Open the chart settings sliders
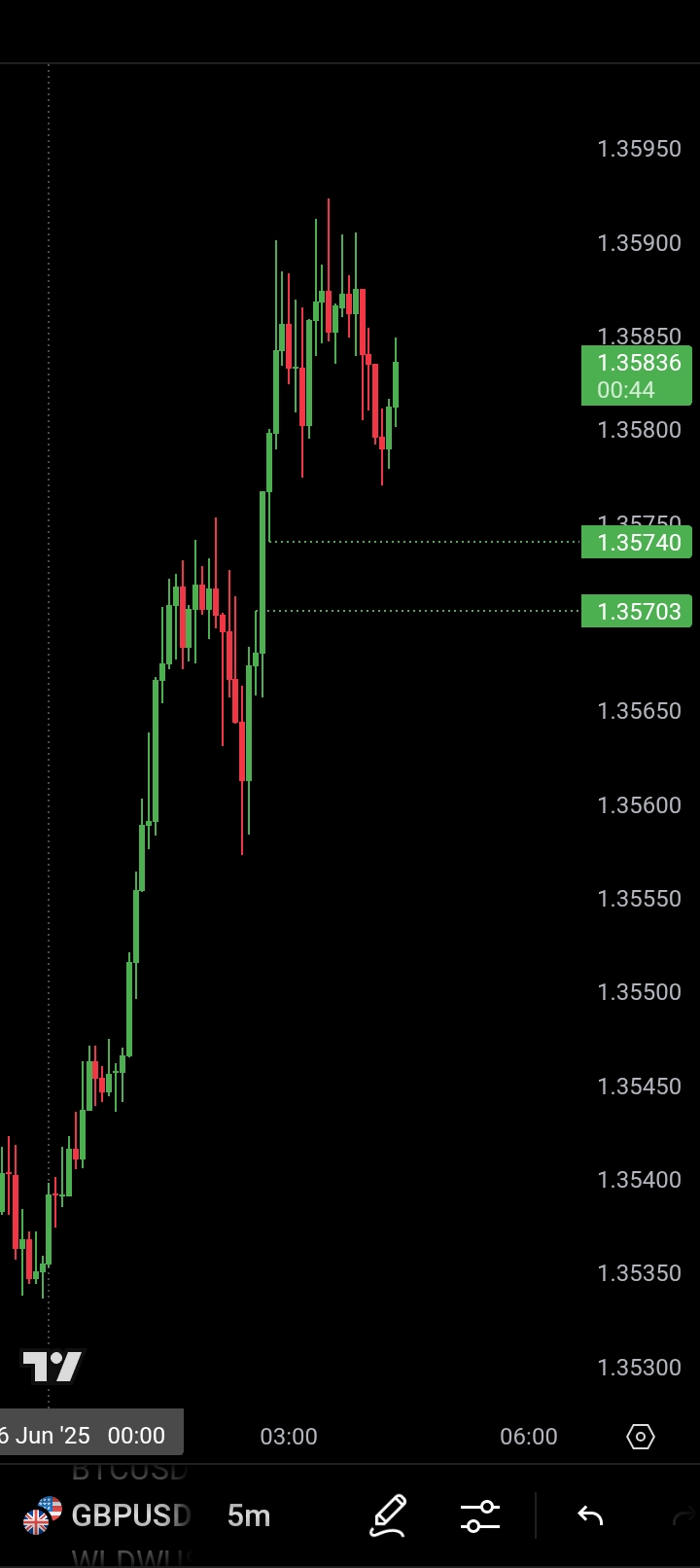700x1568 pixels. click(480, 1515)
